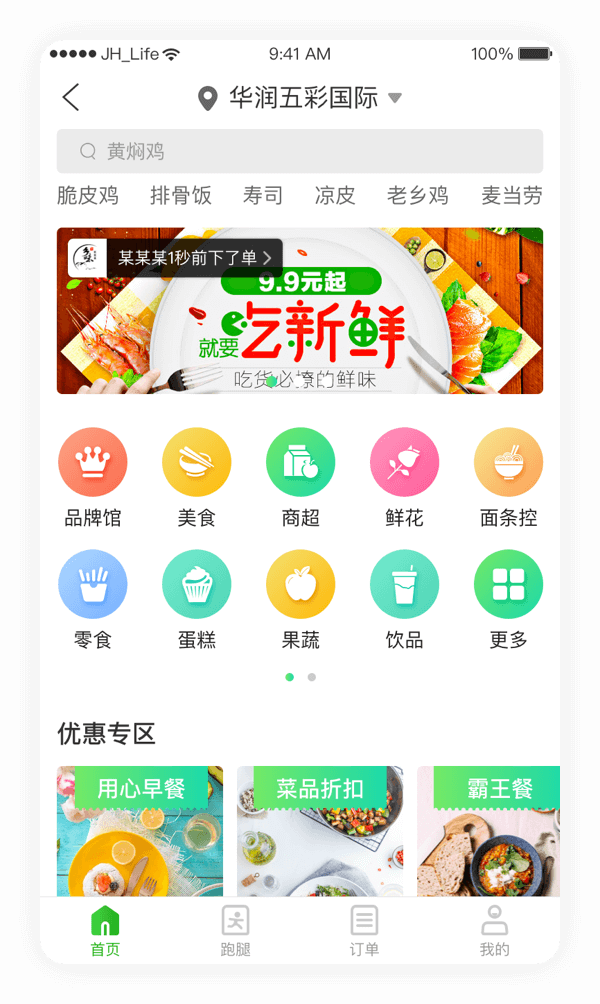Select the 寿司 quick keyword
This screenshot has width=600, height=1004.
point(263,196)
